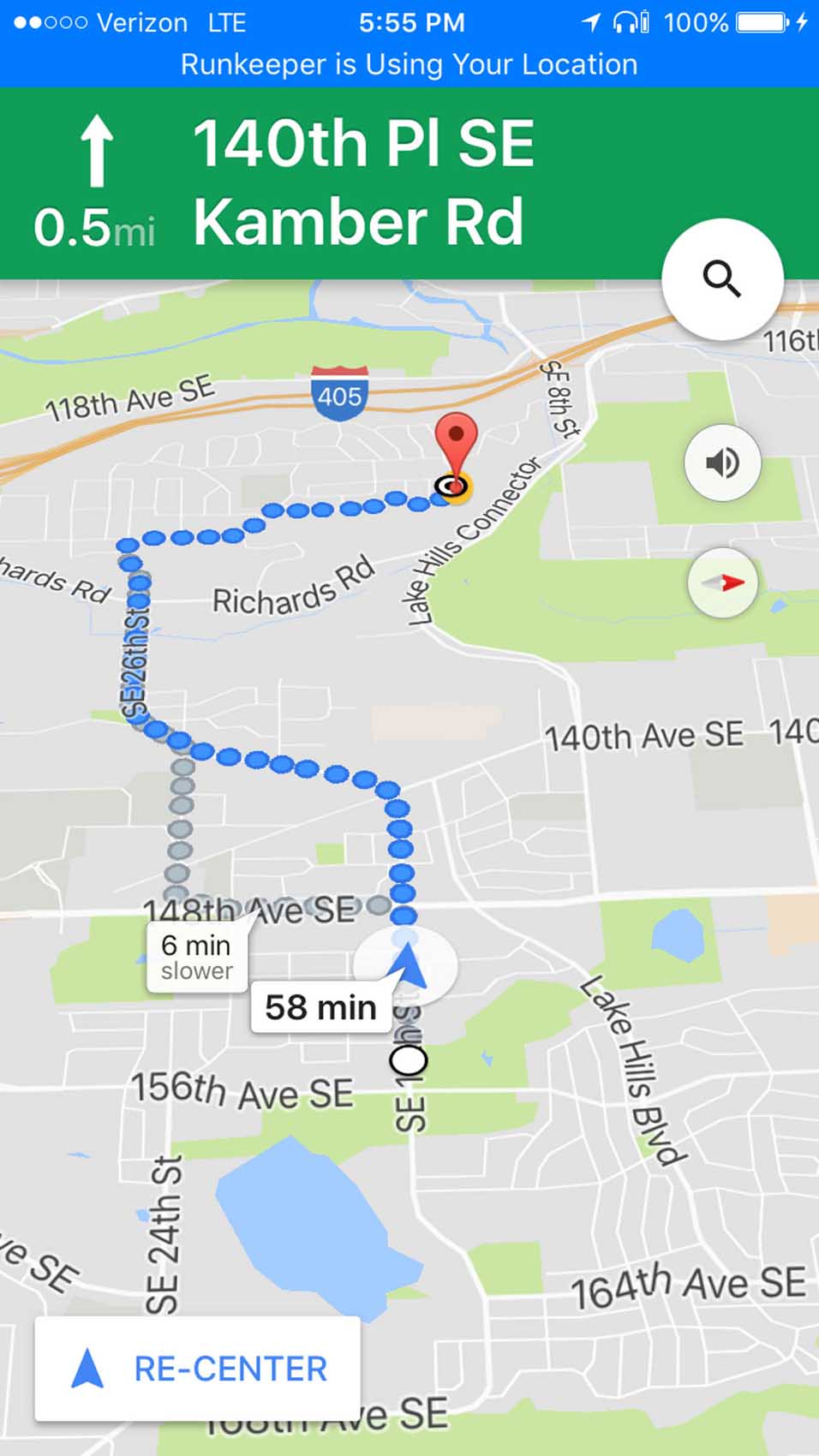This screenshot has height=1456, width=819.
Task: Tap the compass to reorient map
Action: click(x=722, y=582)
